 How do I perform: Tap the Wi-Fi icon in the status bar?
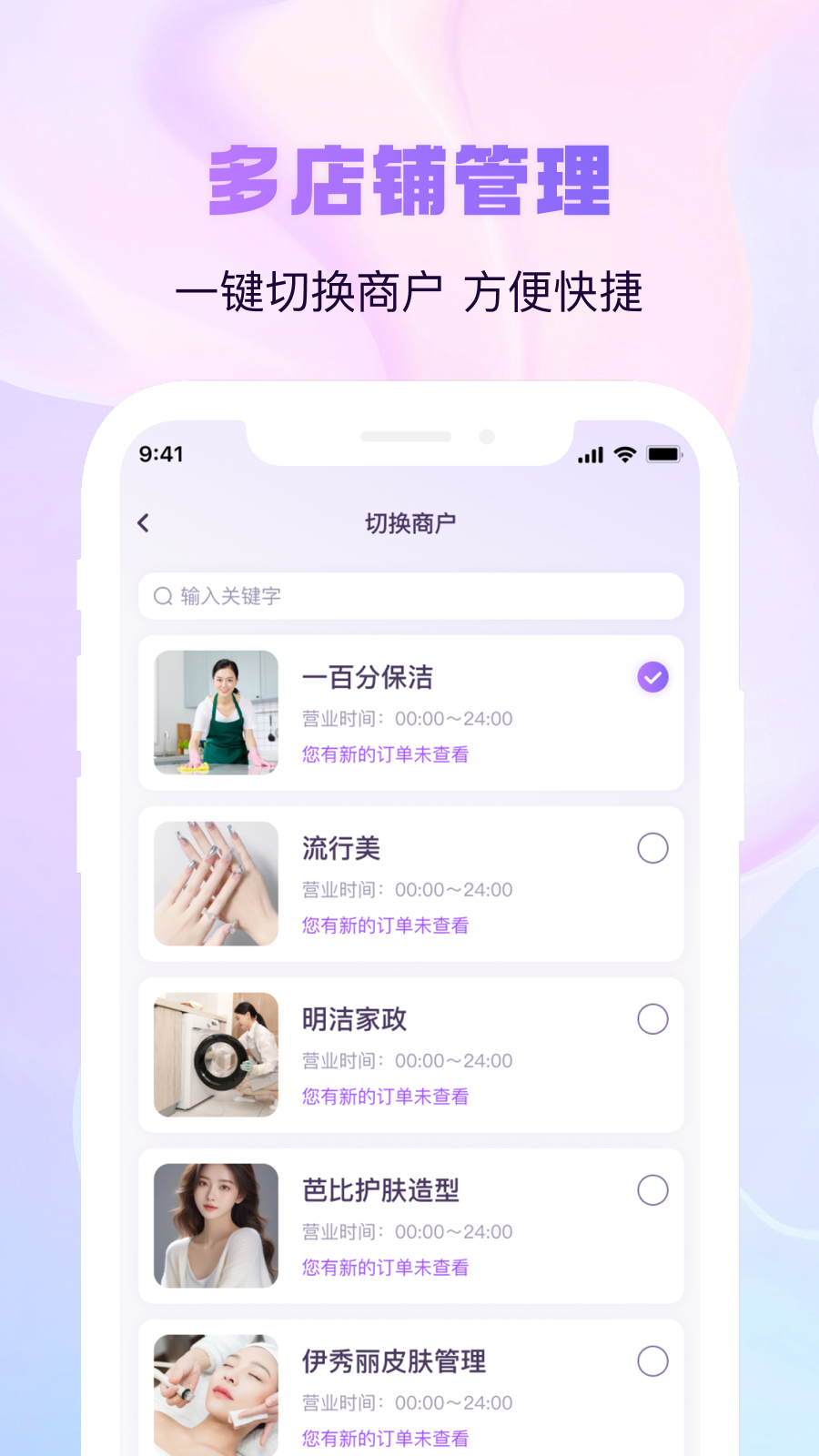(x=622, y=454)
